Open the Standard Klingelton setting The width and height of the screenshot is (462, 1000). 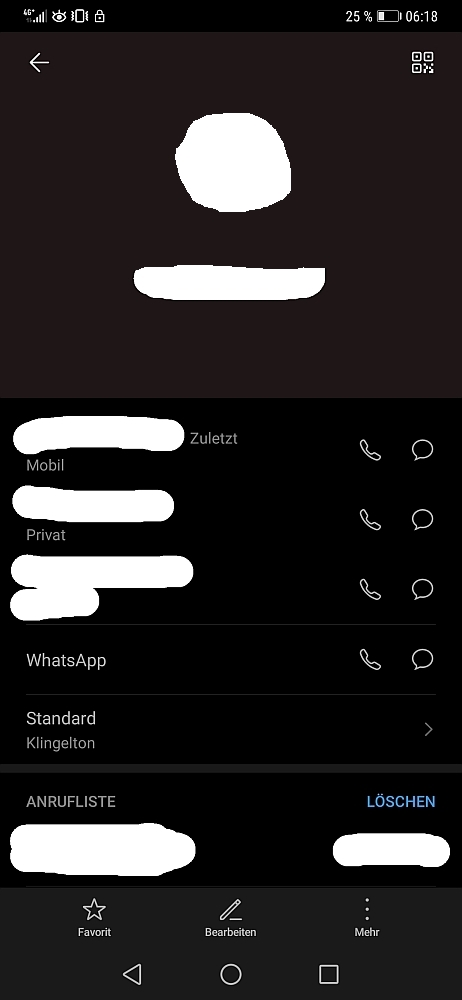[231, 730]
